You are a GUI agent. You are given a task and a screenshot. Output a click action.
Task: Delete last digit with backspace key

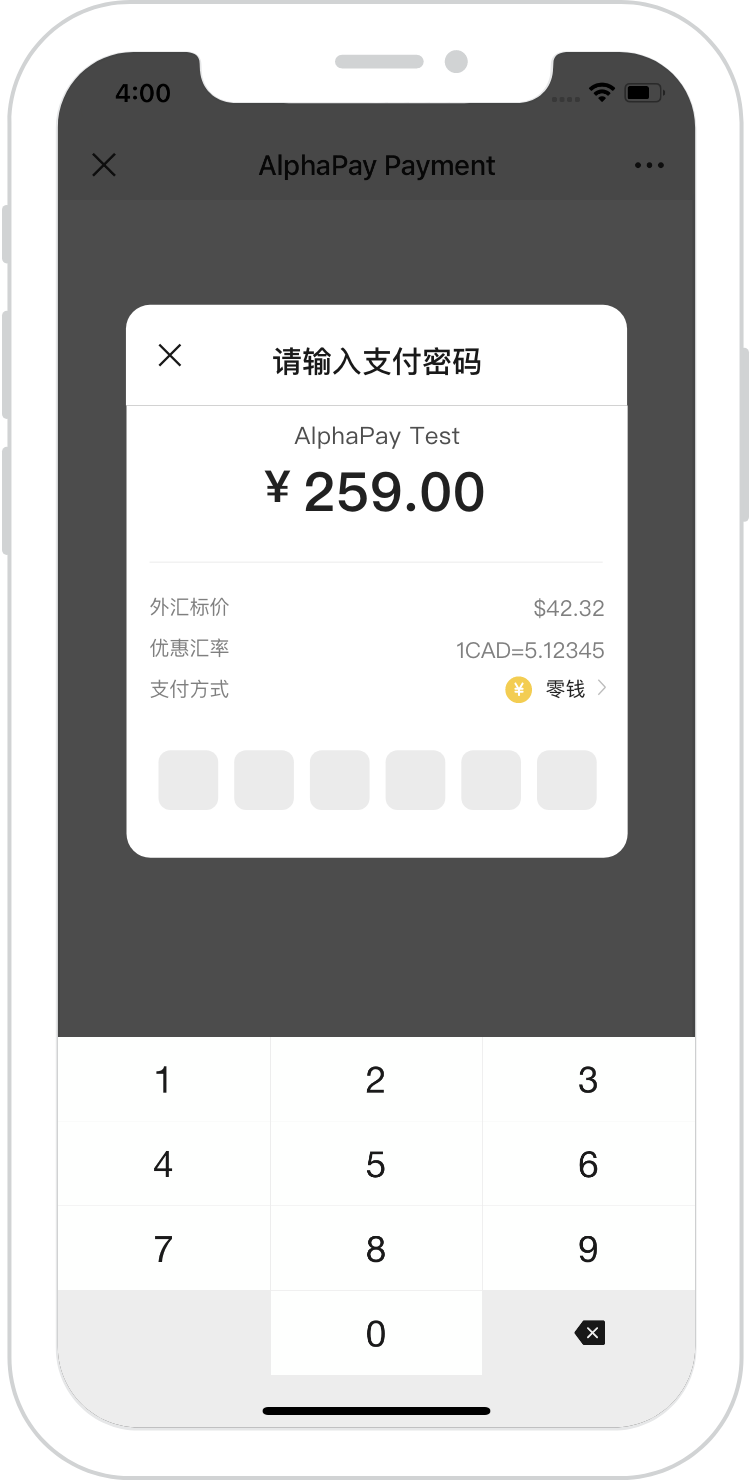click(x=589, y=1333)
